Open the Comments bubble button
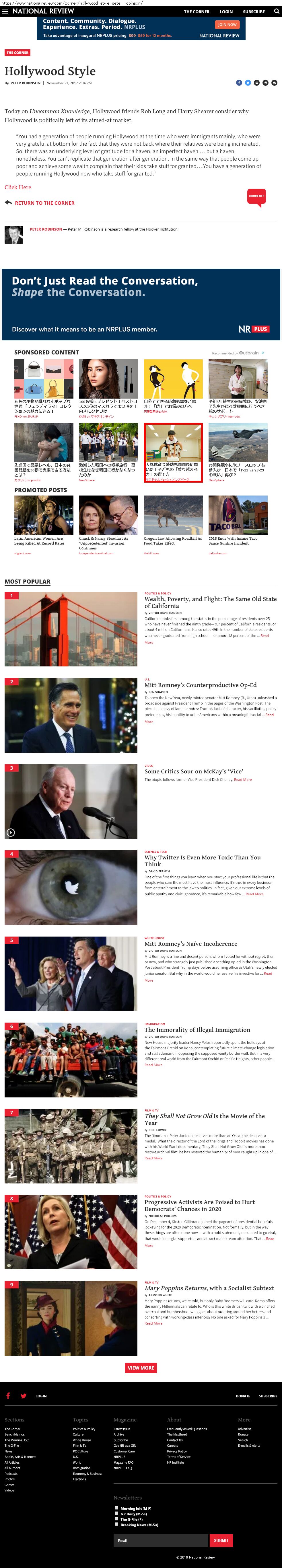This screenshot has height=1568, width=282. tap(256, 197)
